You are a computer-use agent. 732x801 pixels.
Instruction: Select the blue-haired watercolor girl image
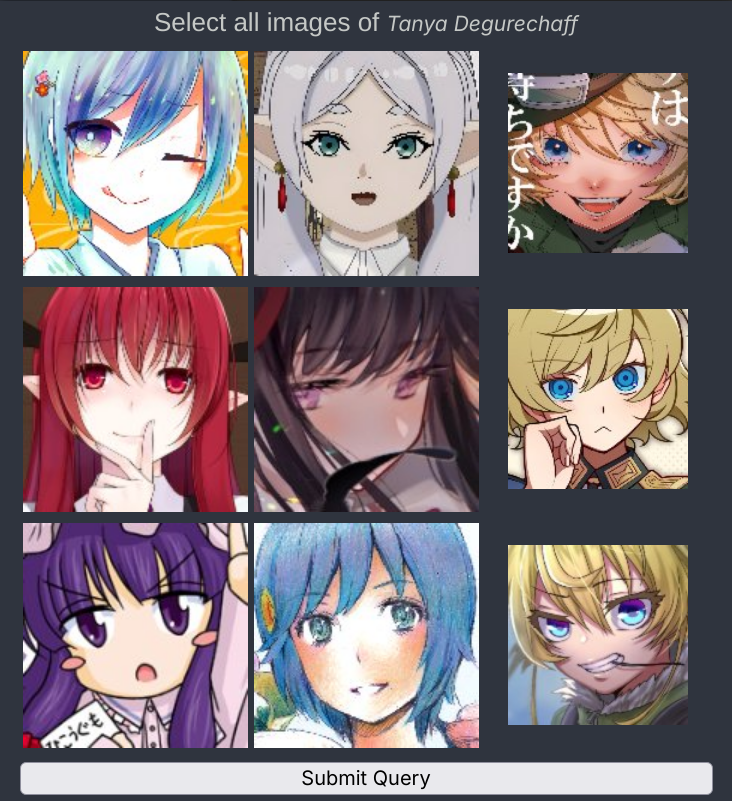coord(366,635)
